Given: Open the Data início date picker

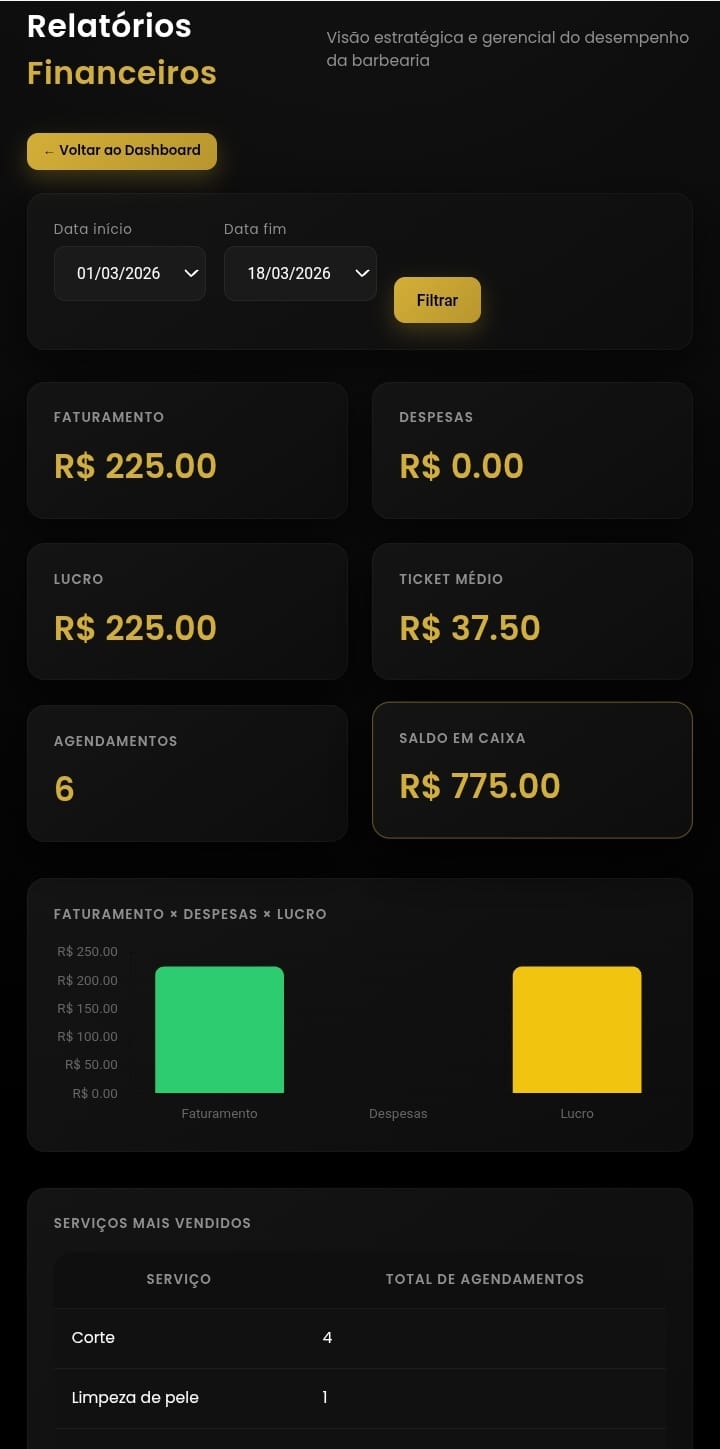Looking at the screenshot, I should coord(130,274).
